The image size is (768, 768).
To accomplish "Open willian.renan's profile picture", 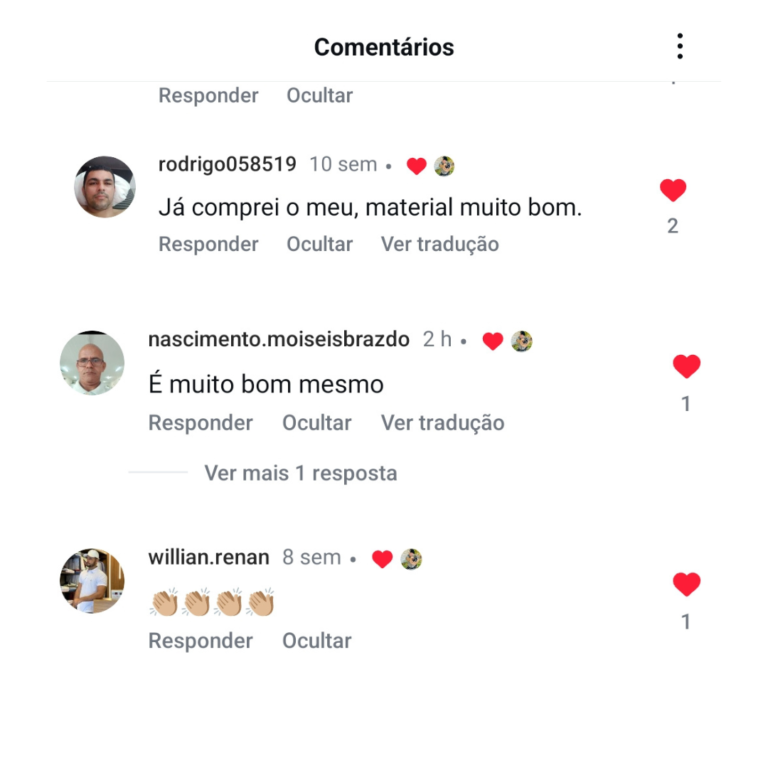I will click(92, 580).
